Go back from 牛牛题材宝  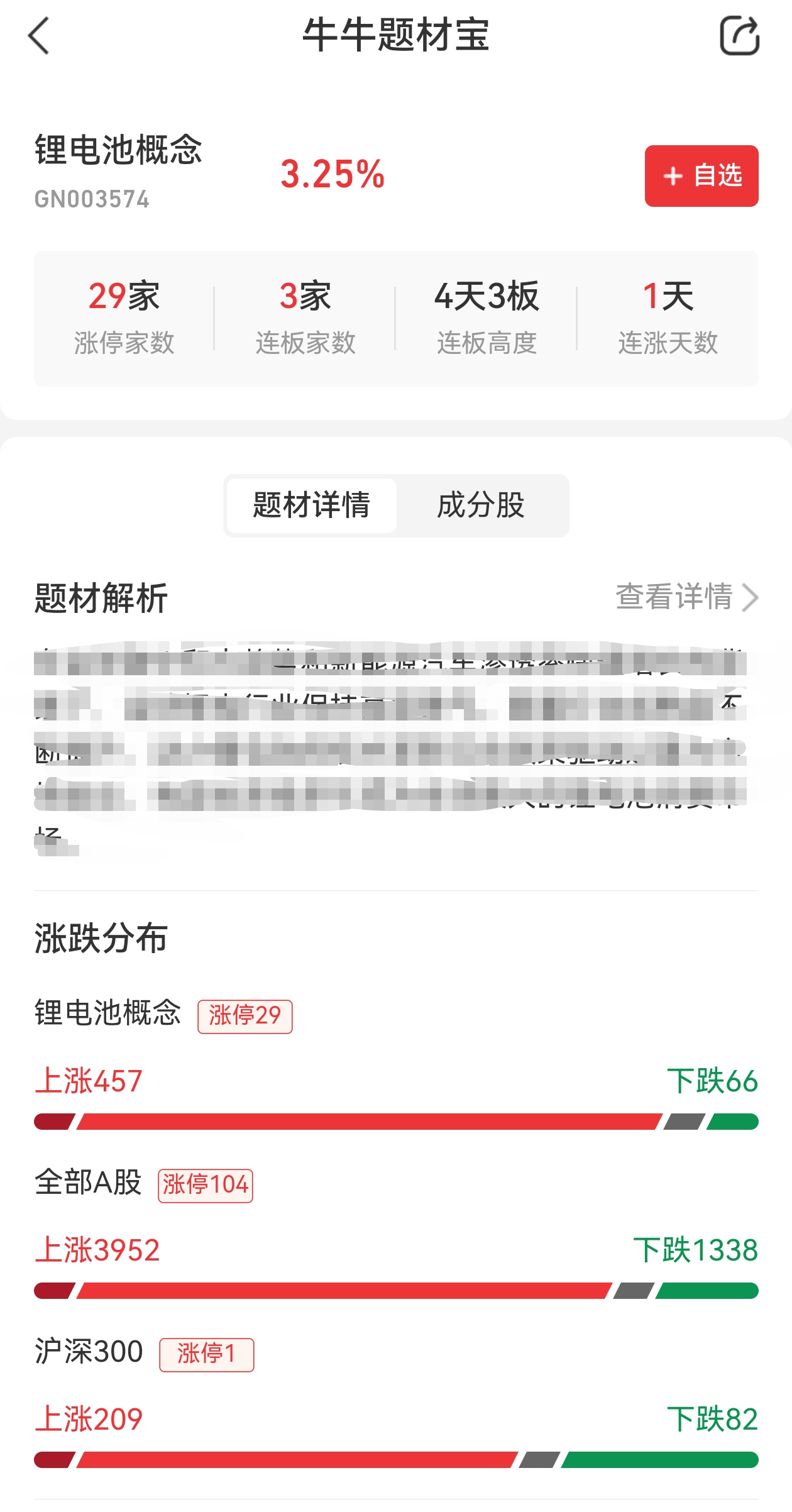tap(39, 36)
